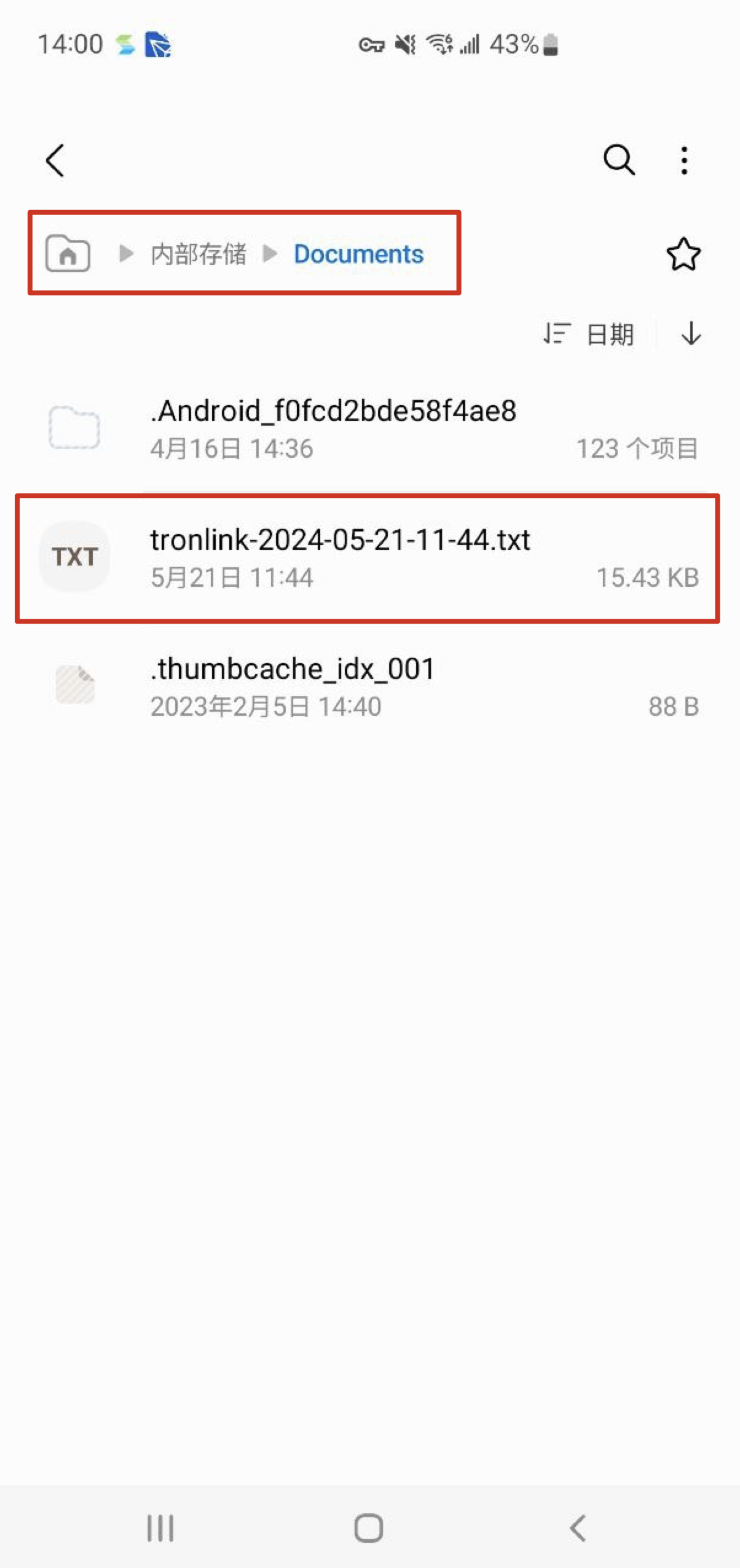
Task: Add Documents to favorites with star icon
Action: 683,254
